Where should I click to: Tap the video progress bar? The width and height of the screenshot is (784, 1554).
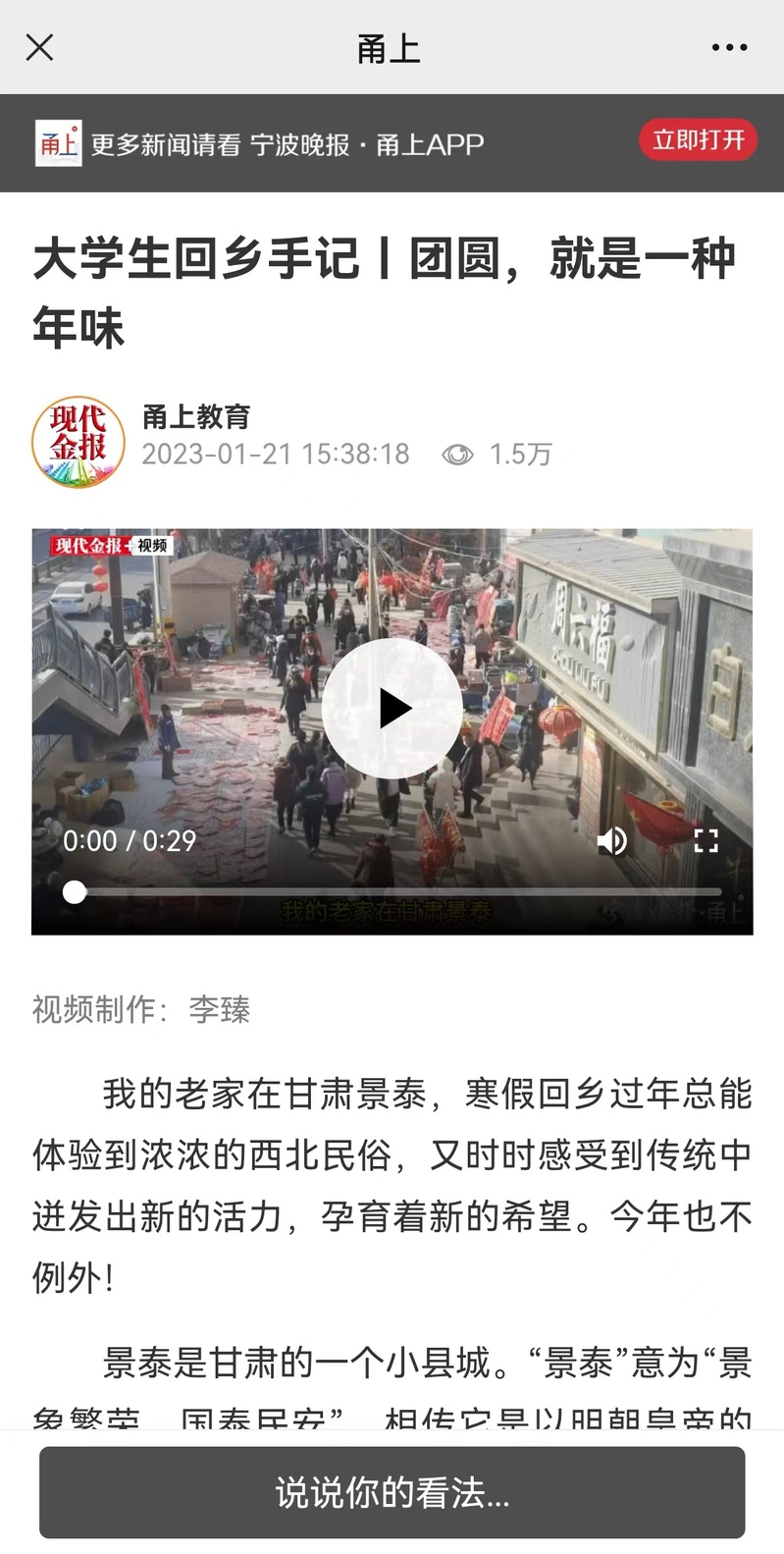pyautogui.click(x=392, y=892)
